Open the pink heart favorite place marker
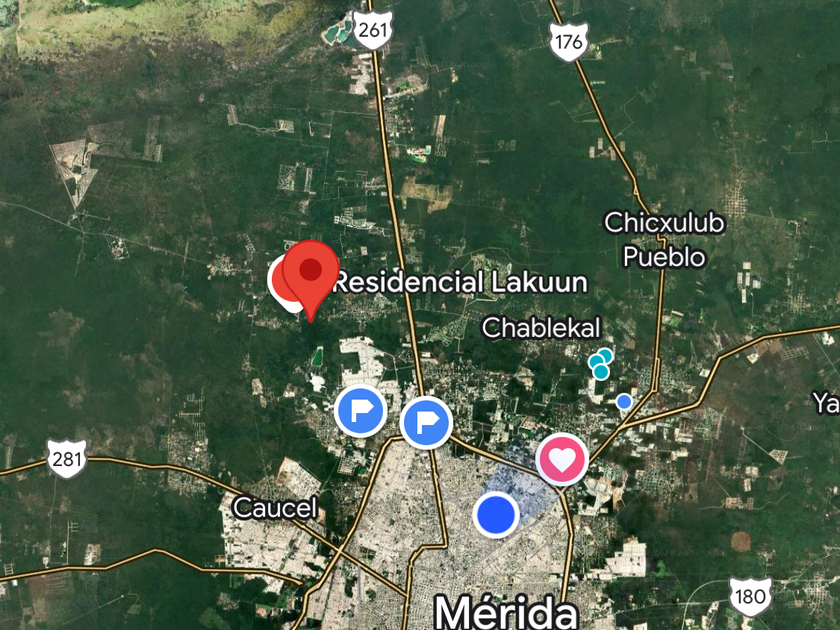 (563, 460)
